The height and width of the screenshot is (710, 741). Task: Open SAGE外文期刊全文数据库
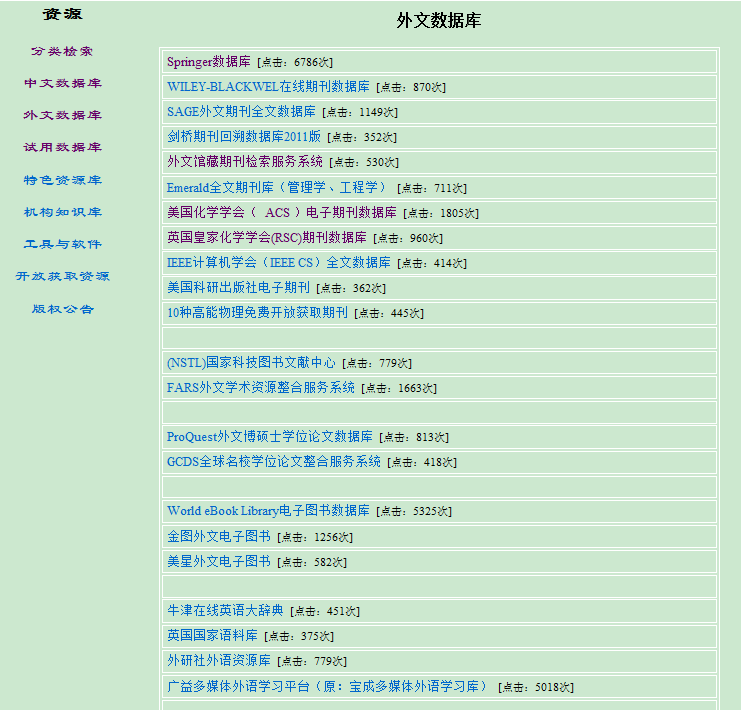pyautogui.click(x=241, y=112)
